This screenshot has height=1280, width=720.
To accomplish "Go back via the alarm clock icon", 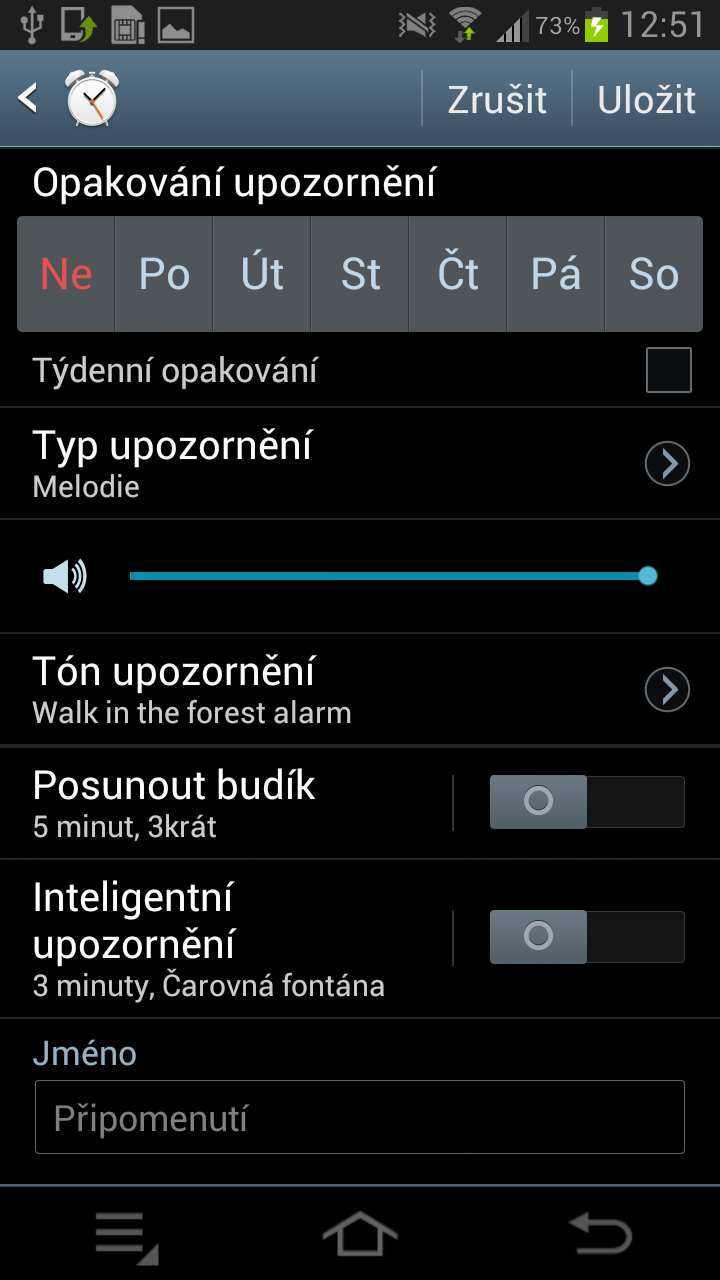I will point(68,99).
